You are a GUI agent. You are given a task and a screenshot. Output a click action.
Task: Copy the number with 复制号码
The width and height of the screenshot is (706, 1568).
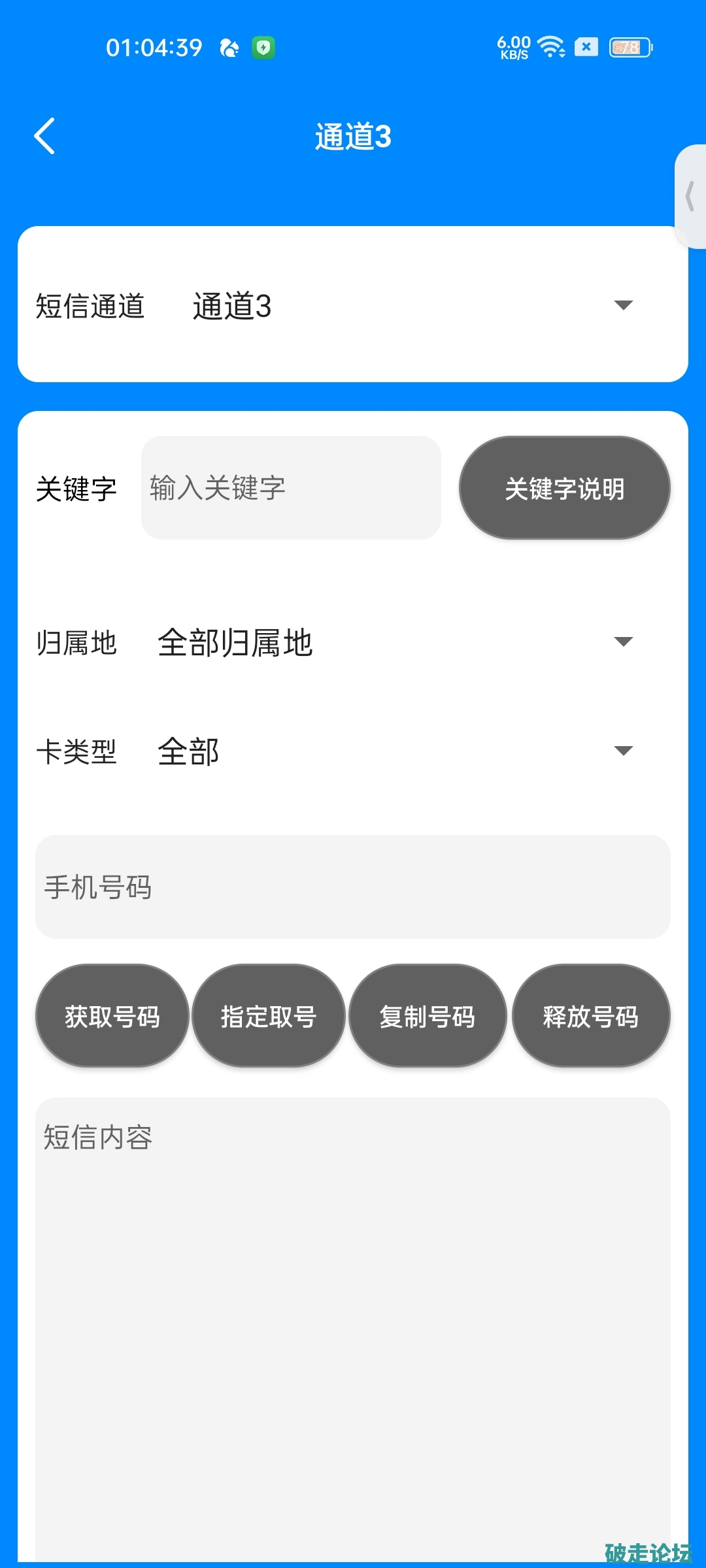428,1016
